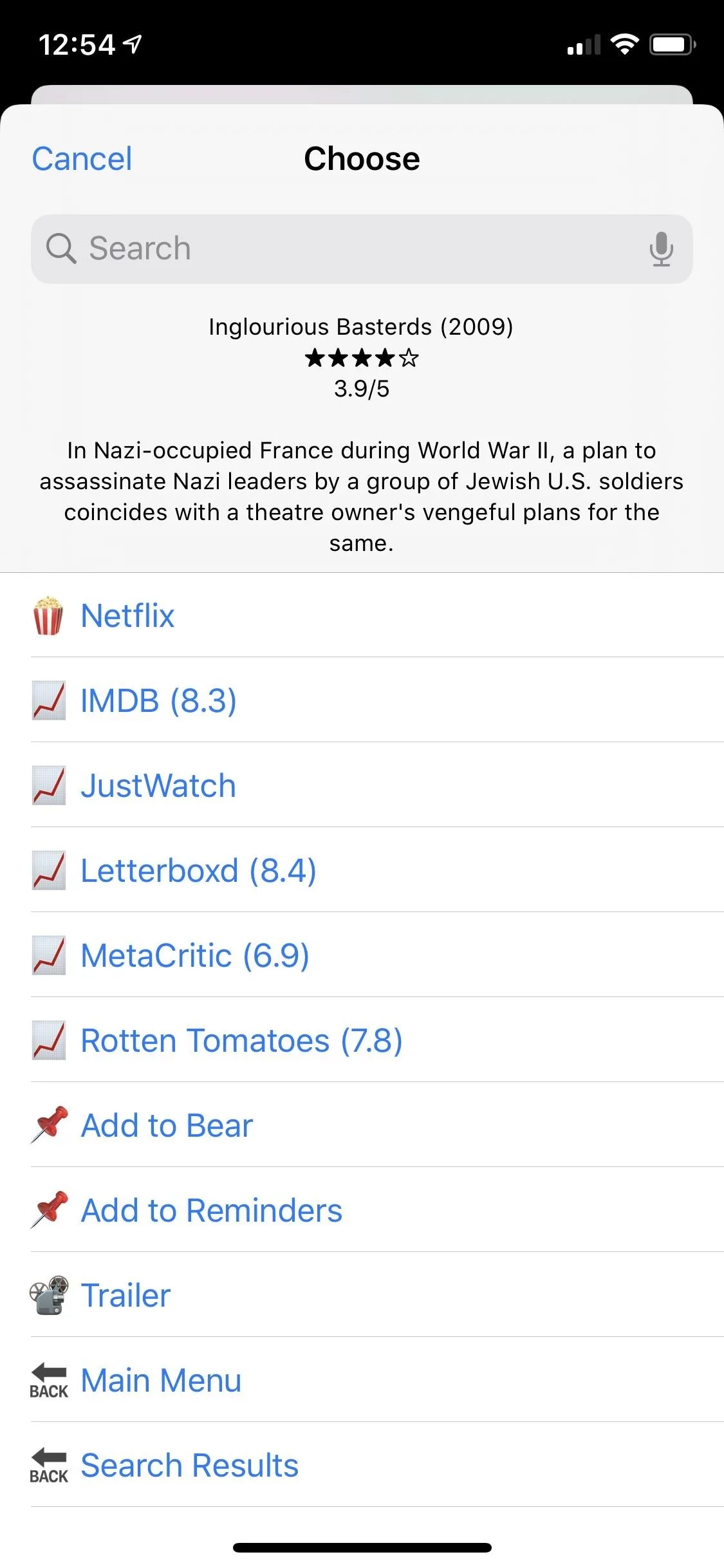Choose the Netflix option

(x=362, y=615)
